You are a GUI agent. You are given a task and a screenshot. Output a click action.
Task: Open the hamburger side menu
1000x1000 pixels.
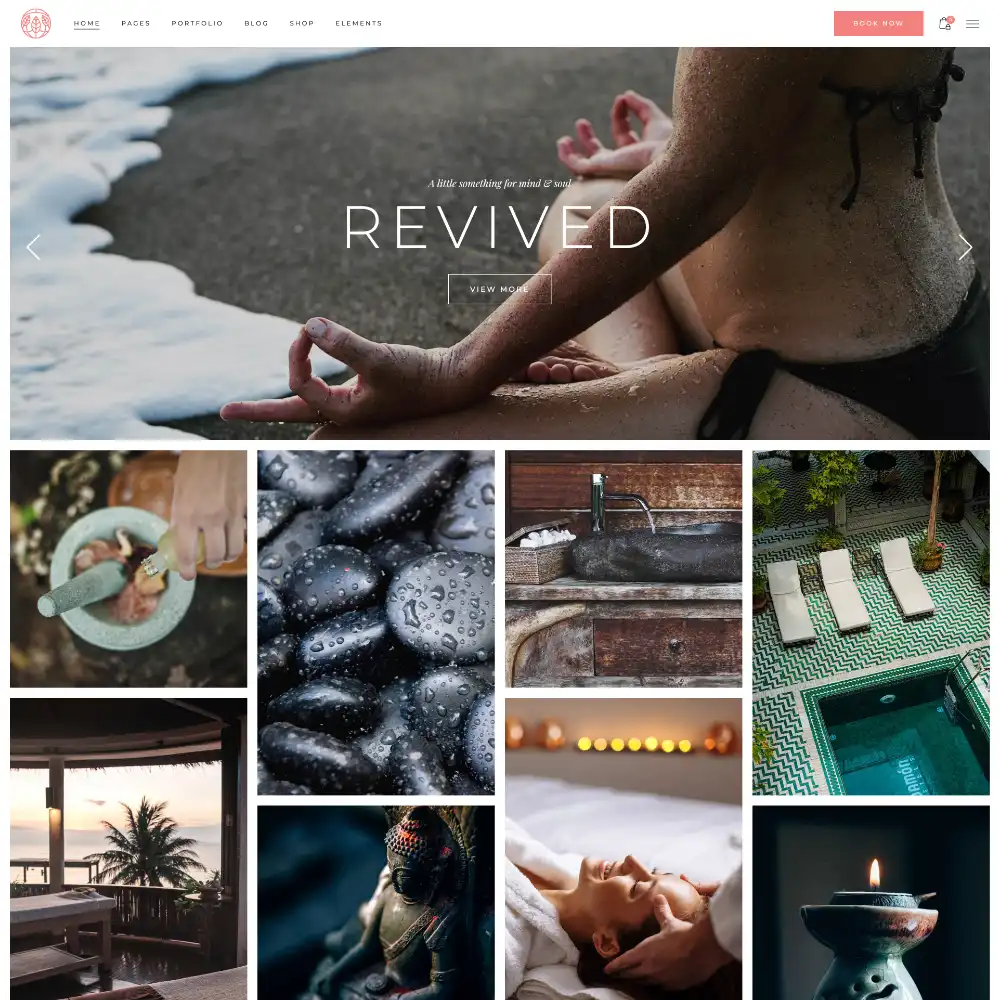point(973,24)
